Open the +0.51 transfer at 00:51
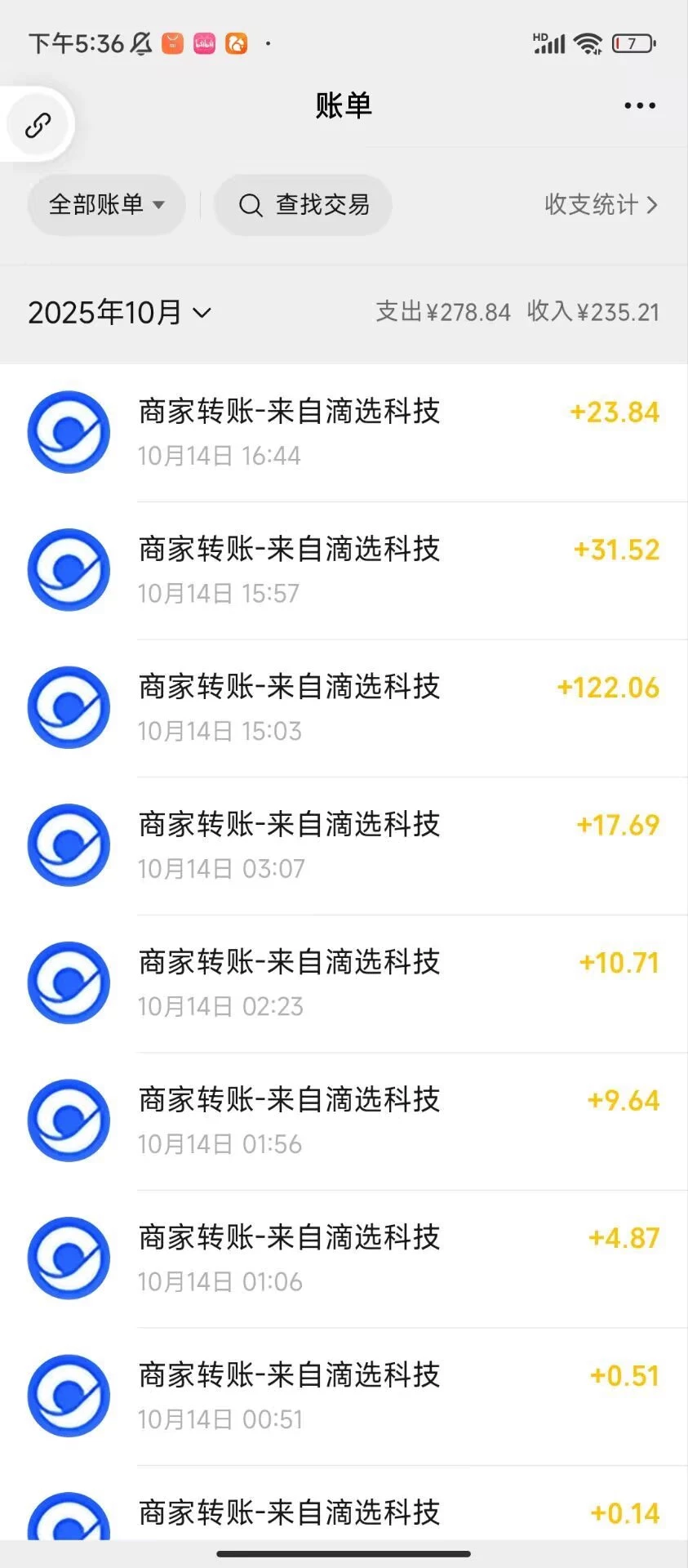The image size is (688, 1568). [344, 1396]
